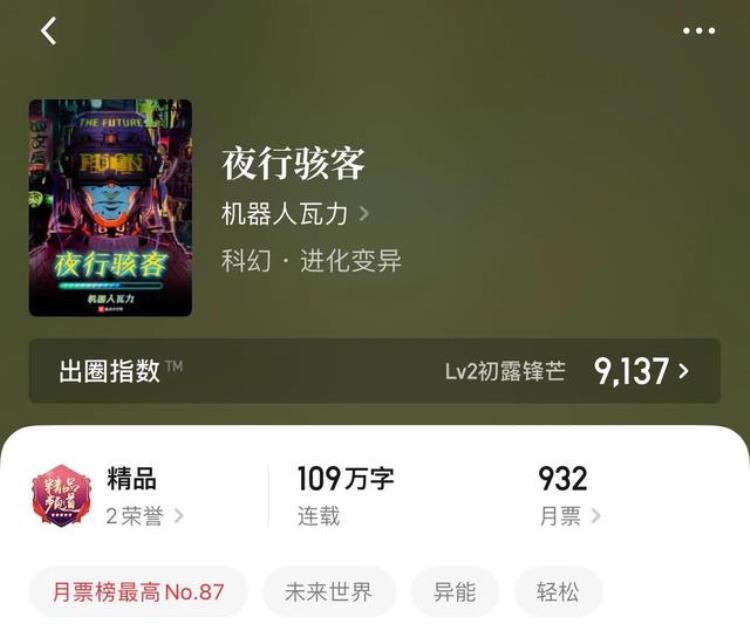
Task: Go back using the top arrow
Action: (48, 31)
